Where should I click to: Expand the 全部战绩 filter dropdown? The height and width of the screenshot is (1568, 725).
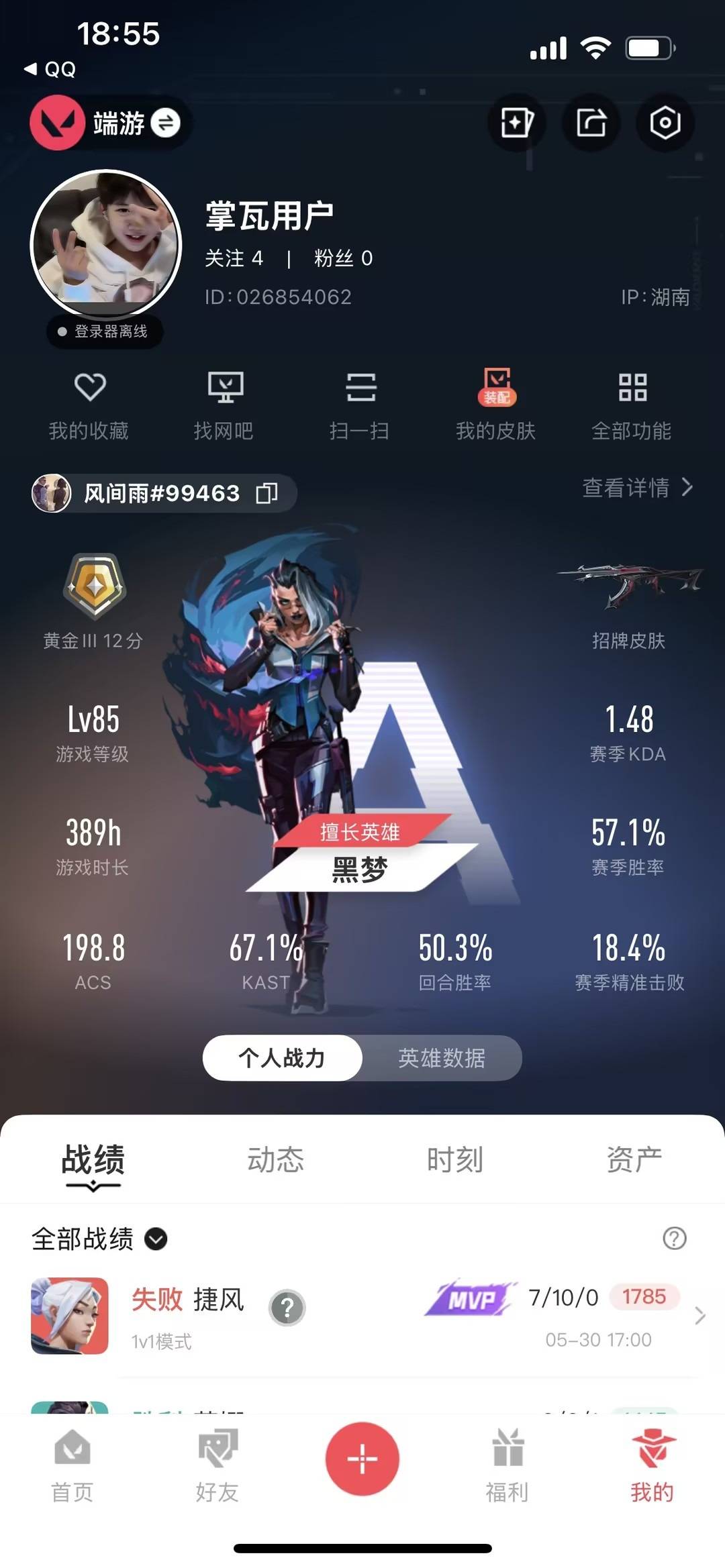click(x=99, y=1239)
